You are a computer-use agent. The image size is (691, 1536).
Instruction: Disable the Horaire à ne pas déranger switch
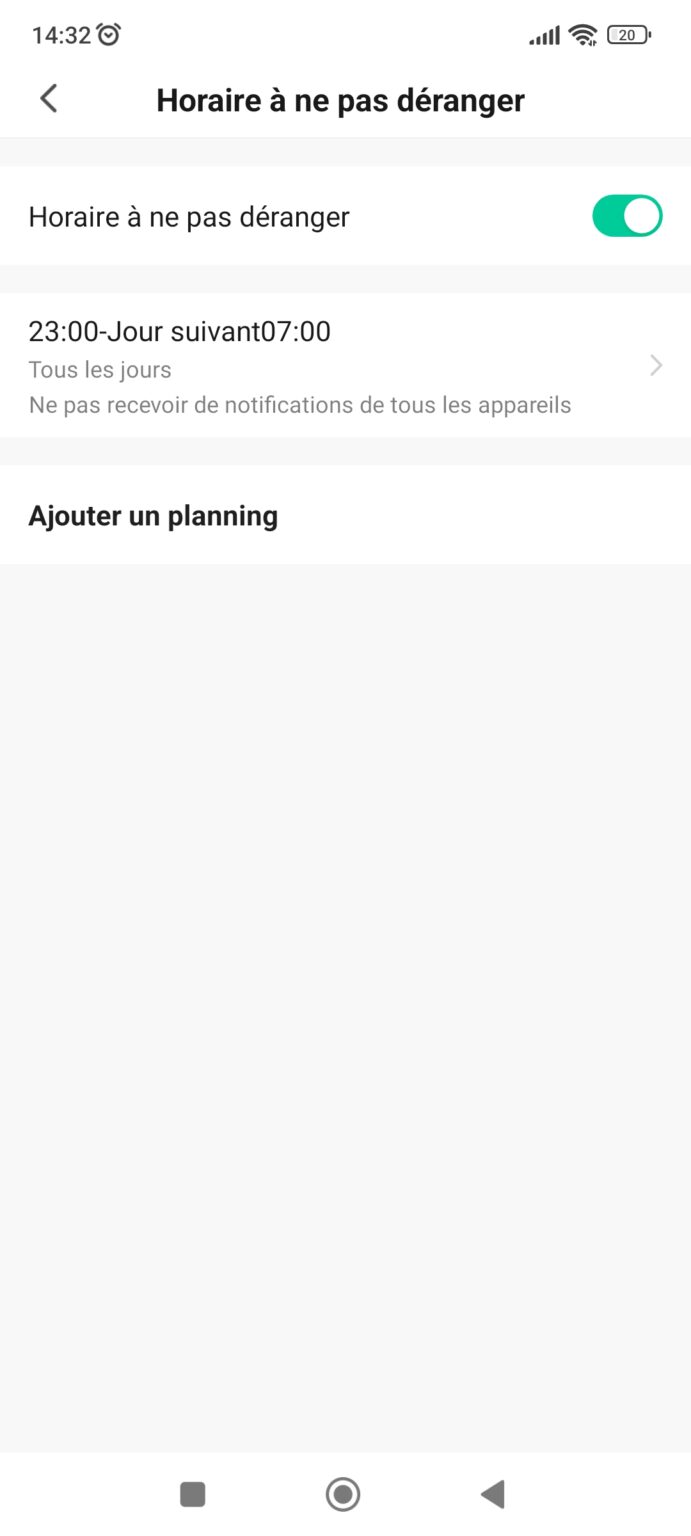(627, 216)
